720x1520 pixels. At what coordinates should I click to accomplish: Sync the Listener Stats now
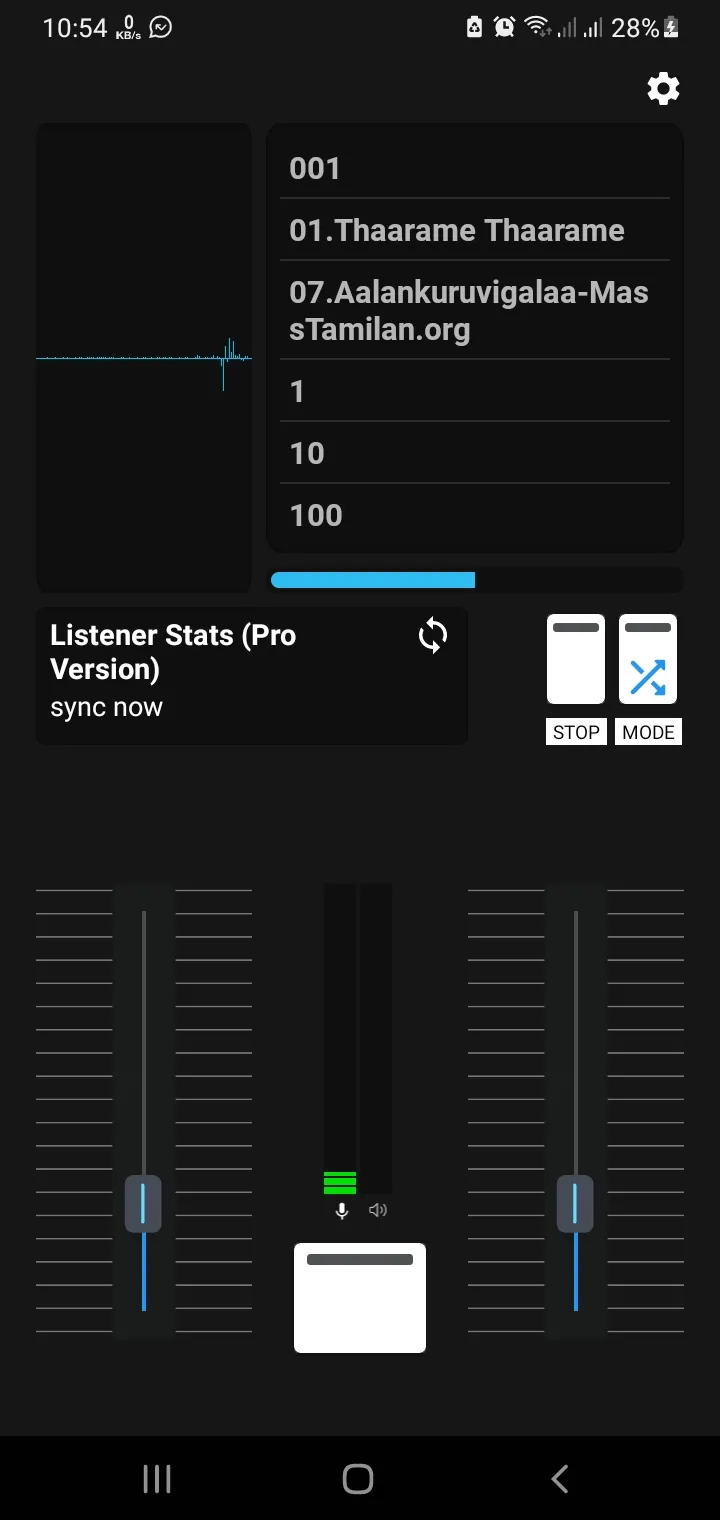[x=433, y=636]
